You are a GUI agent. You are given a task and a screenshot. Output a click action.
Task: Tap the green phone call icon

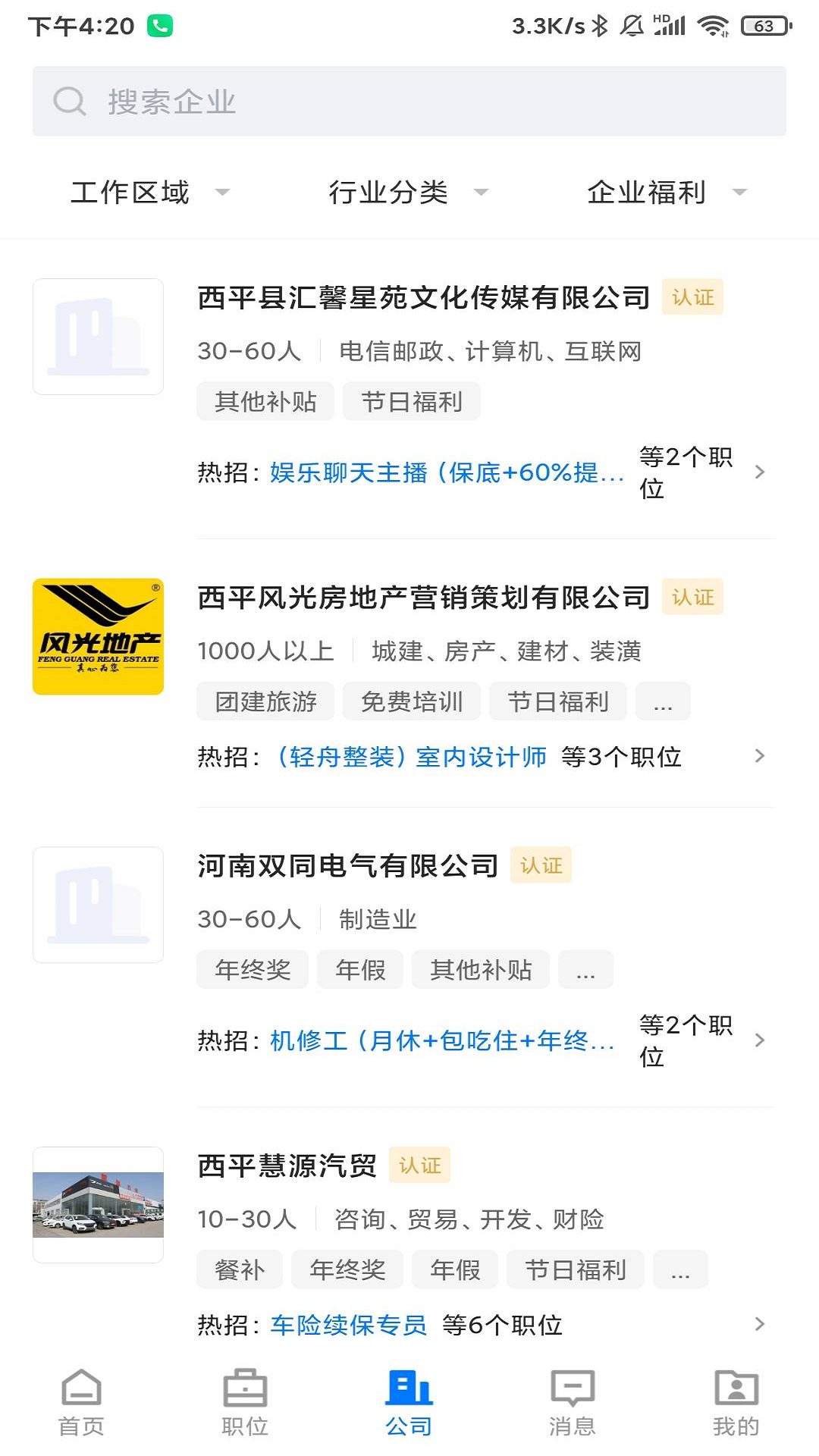point(159,24)
